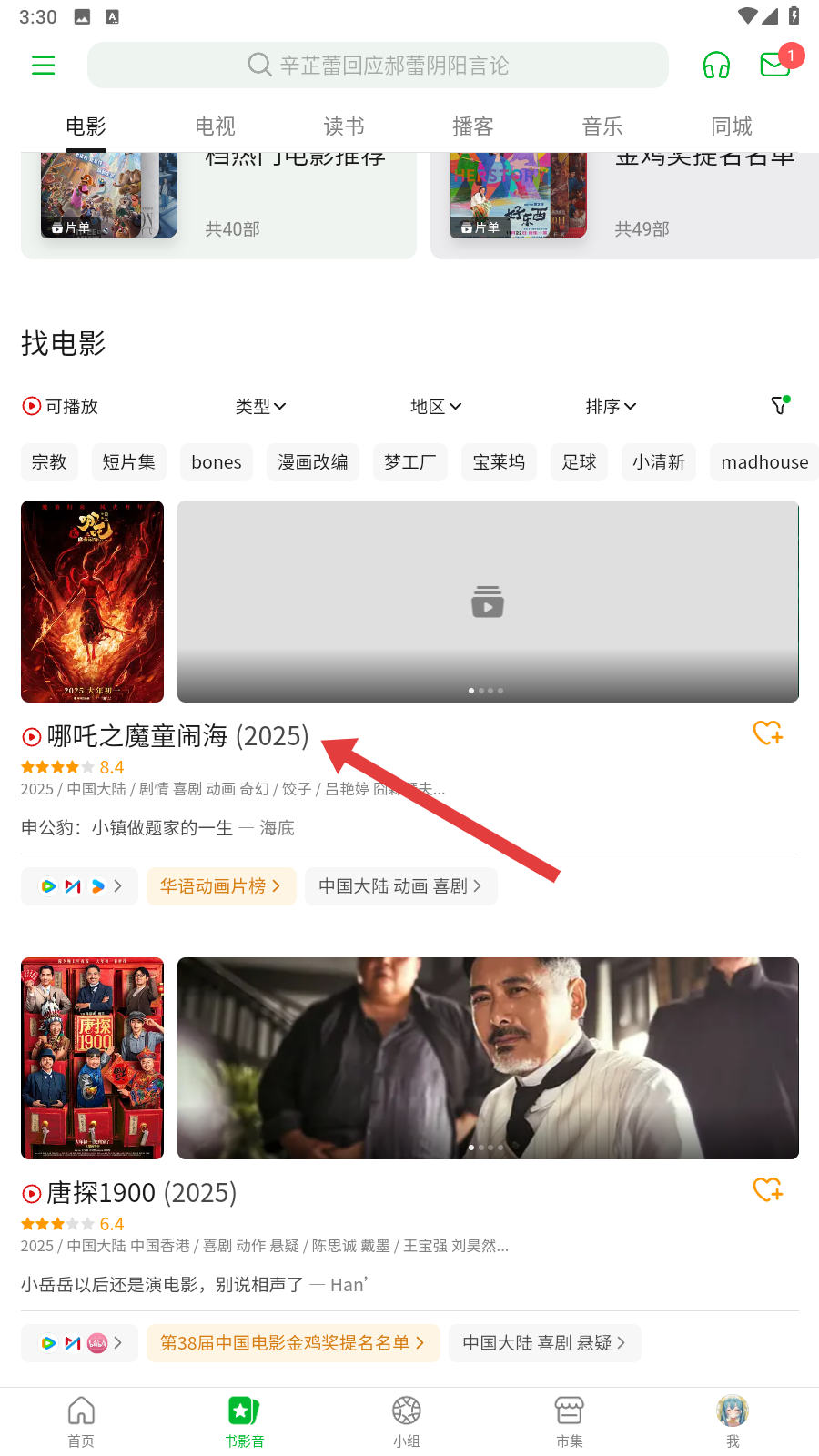Open the mail inbox icon
The height and width of the screenshot is (1456, 819).
tap(775, 65)
